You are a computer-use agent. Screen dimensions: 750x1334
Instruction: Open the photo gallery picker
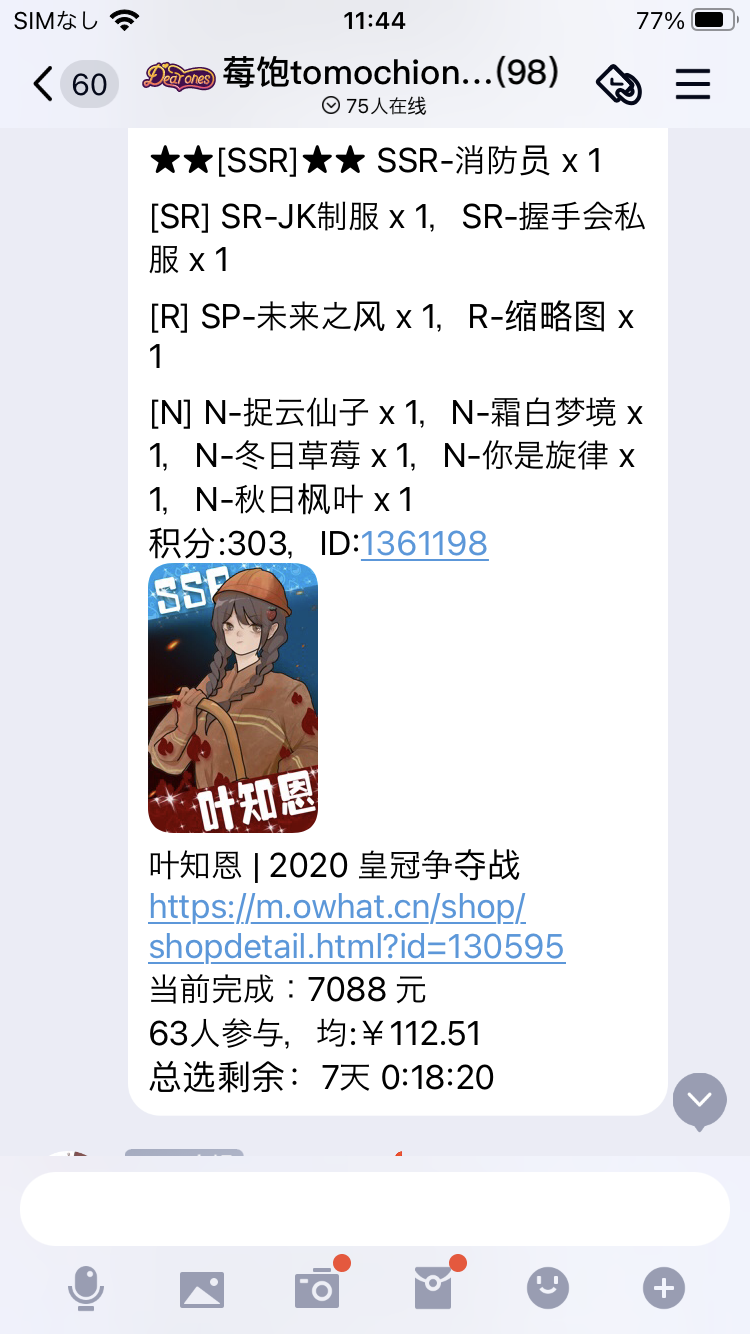tap(202, 1289)
